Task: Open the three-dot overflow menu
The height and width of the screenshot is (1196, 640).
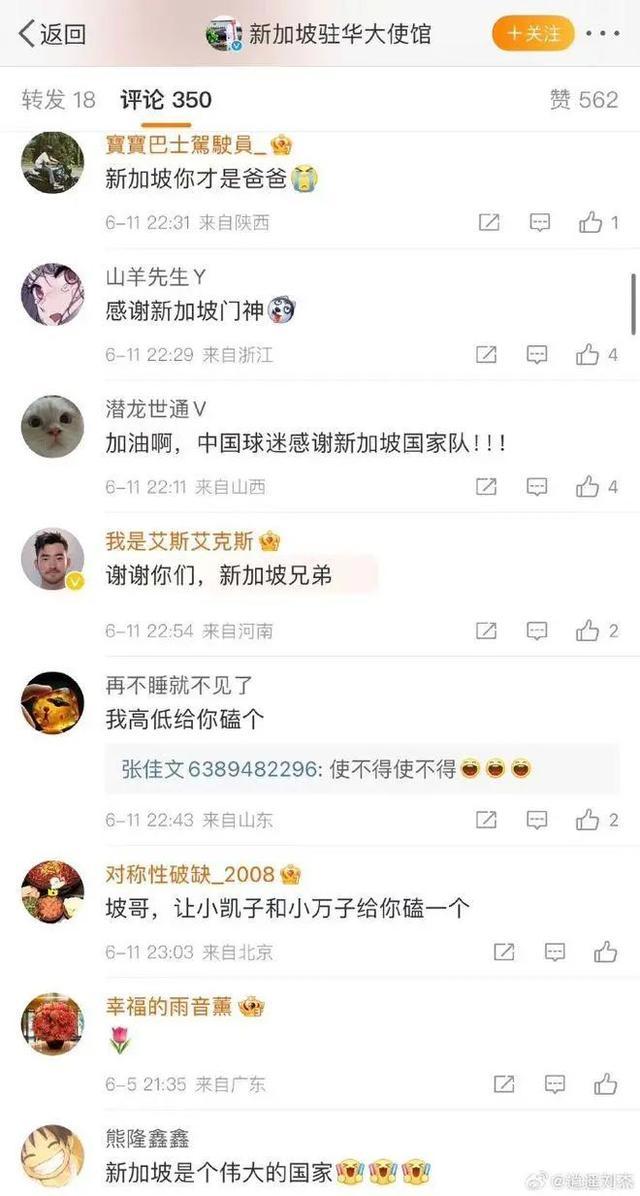Action: pos(602,34)
